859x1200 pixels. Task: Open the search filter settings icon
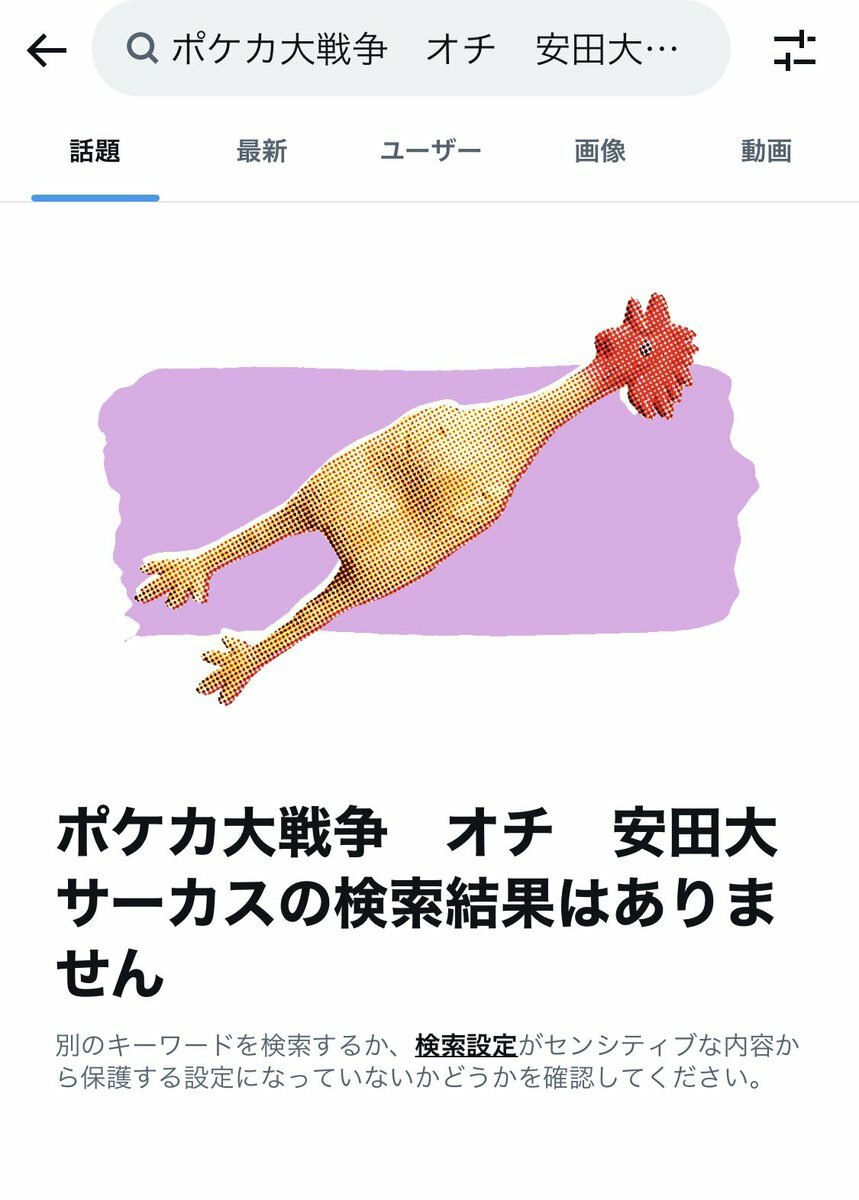click(x=794, y=50)
